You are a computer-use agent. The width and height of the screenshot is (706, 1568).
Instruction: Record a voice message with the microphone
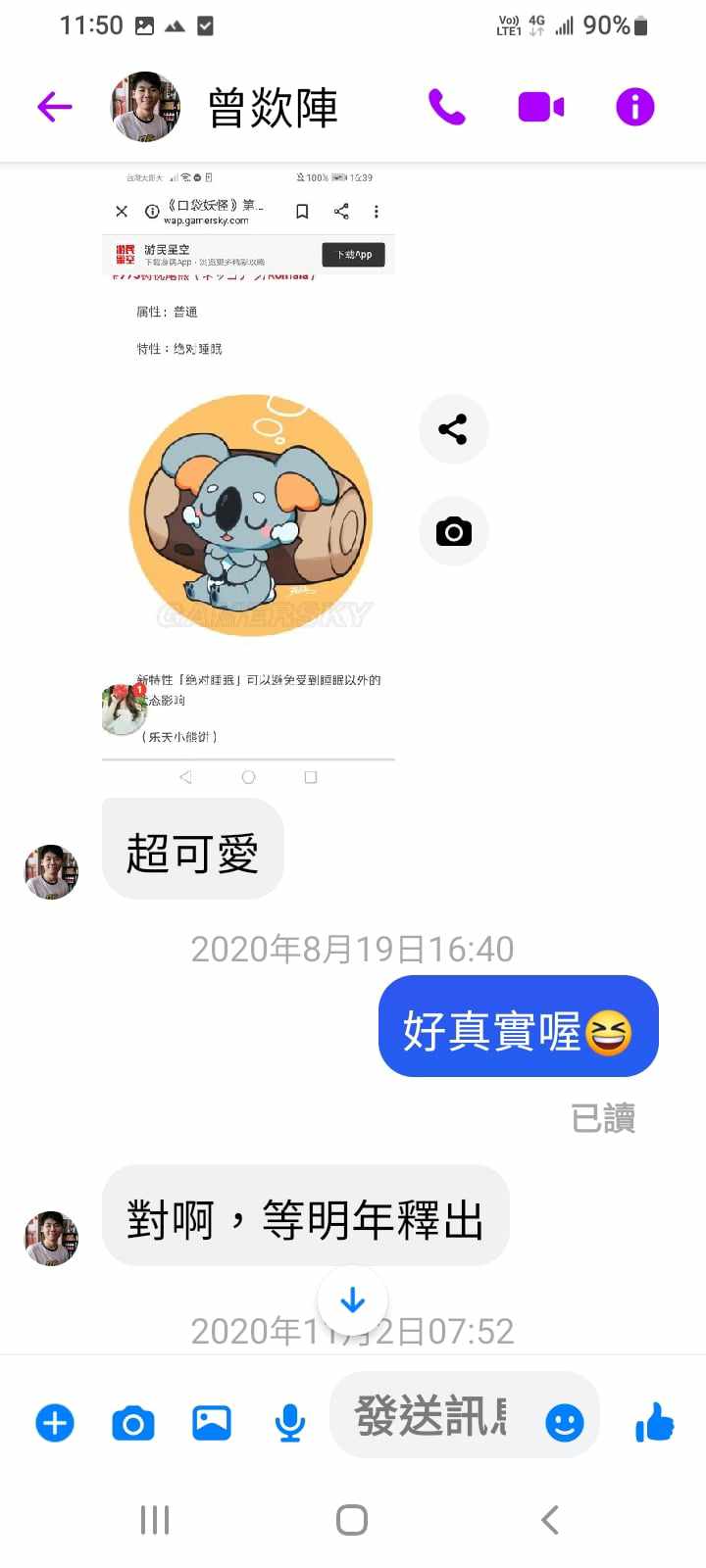click(289, 1423)
